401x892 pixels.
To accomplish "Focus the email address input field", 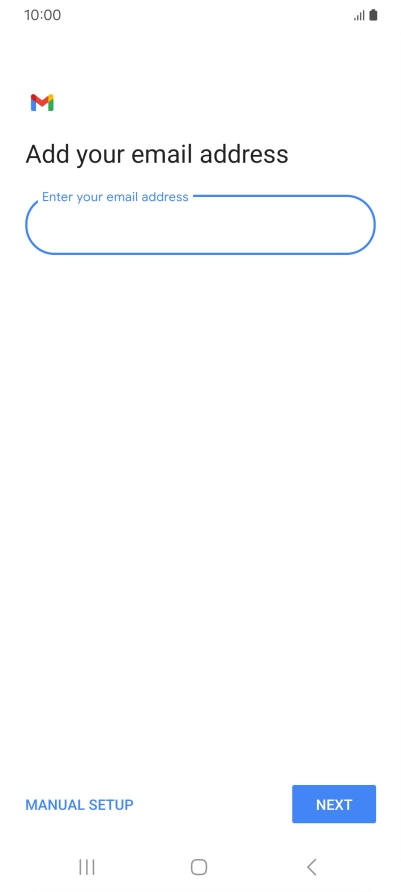I will (x=200, y=225).
